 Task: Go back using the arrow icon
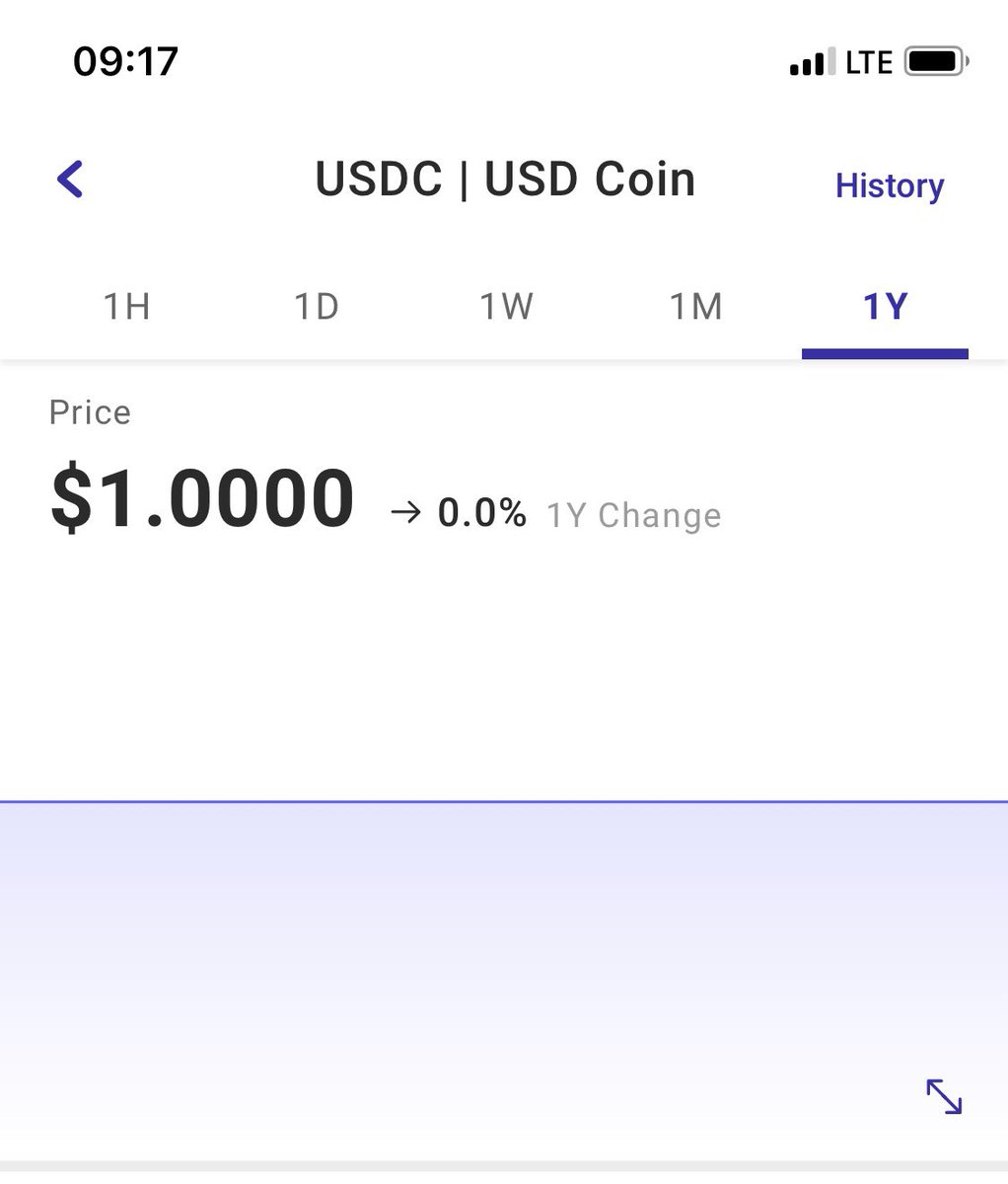point(70,180)
